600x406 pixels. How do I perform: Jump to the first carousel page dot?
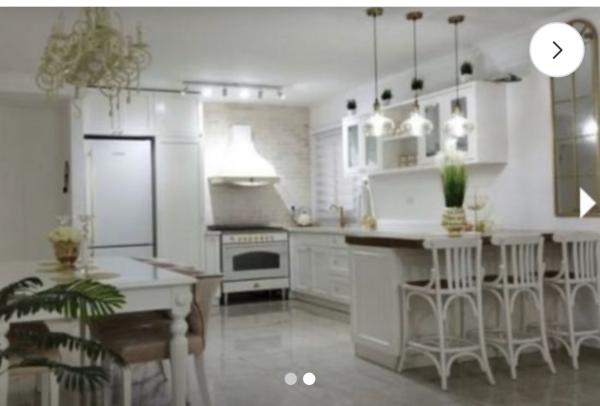click(291, 379)
